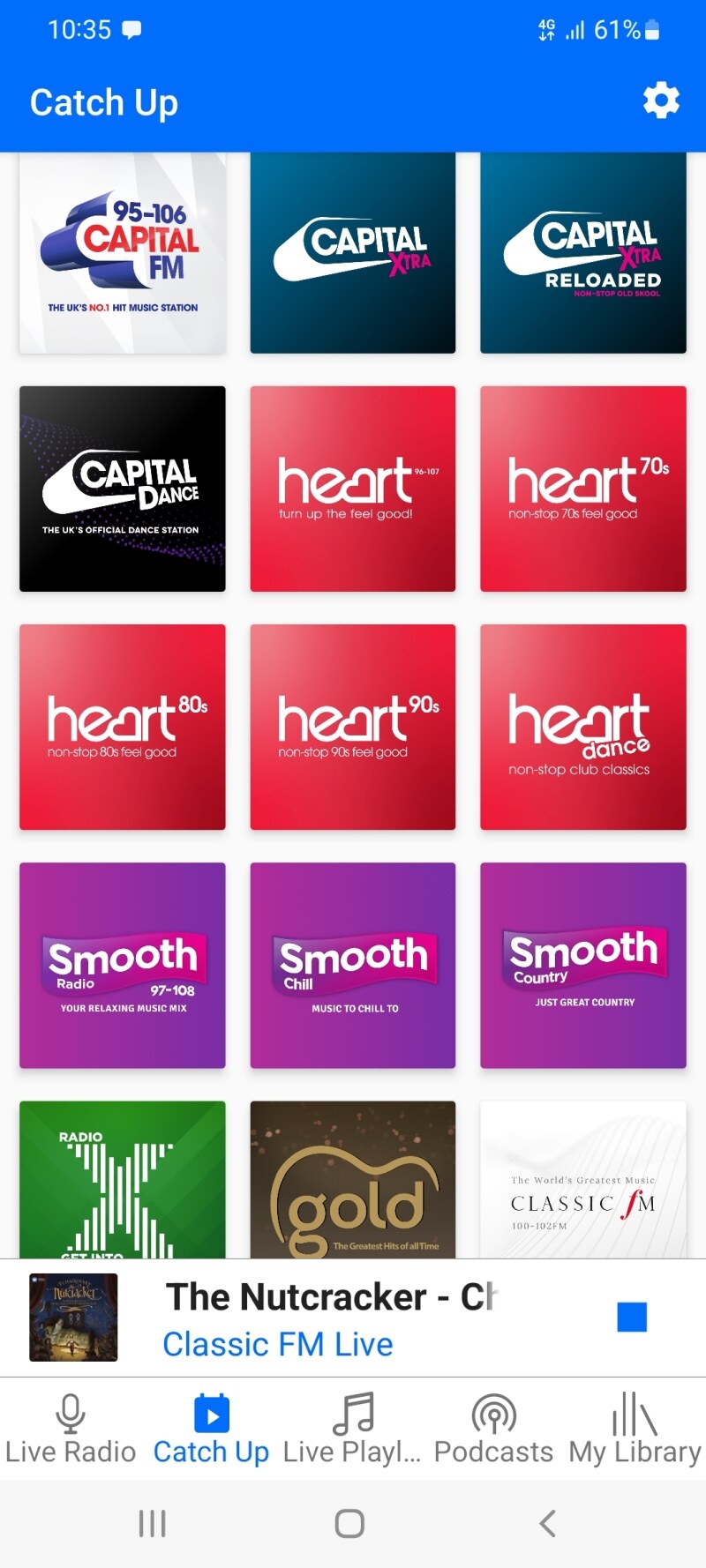Viewport: 706px width, 1568px height.
Task: Go to the Podcasts tab
Action: (493, 1430)
